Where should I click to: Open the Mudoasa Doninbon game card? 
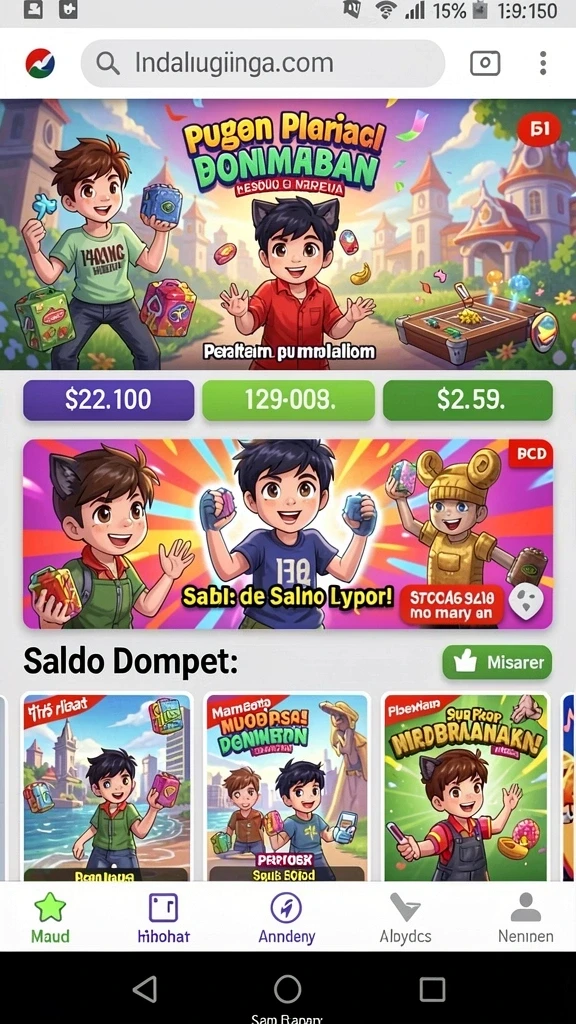pos(287,787)
